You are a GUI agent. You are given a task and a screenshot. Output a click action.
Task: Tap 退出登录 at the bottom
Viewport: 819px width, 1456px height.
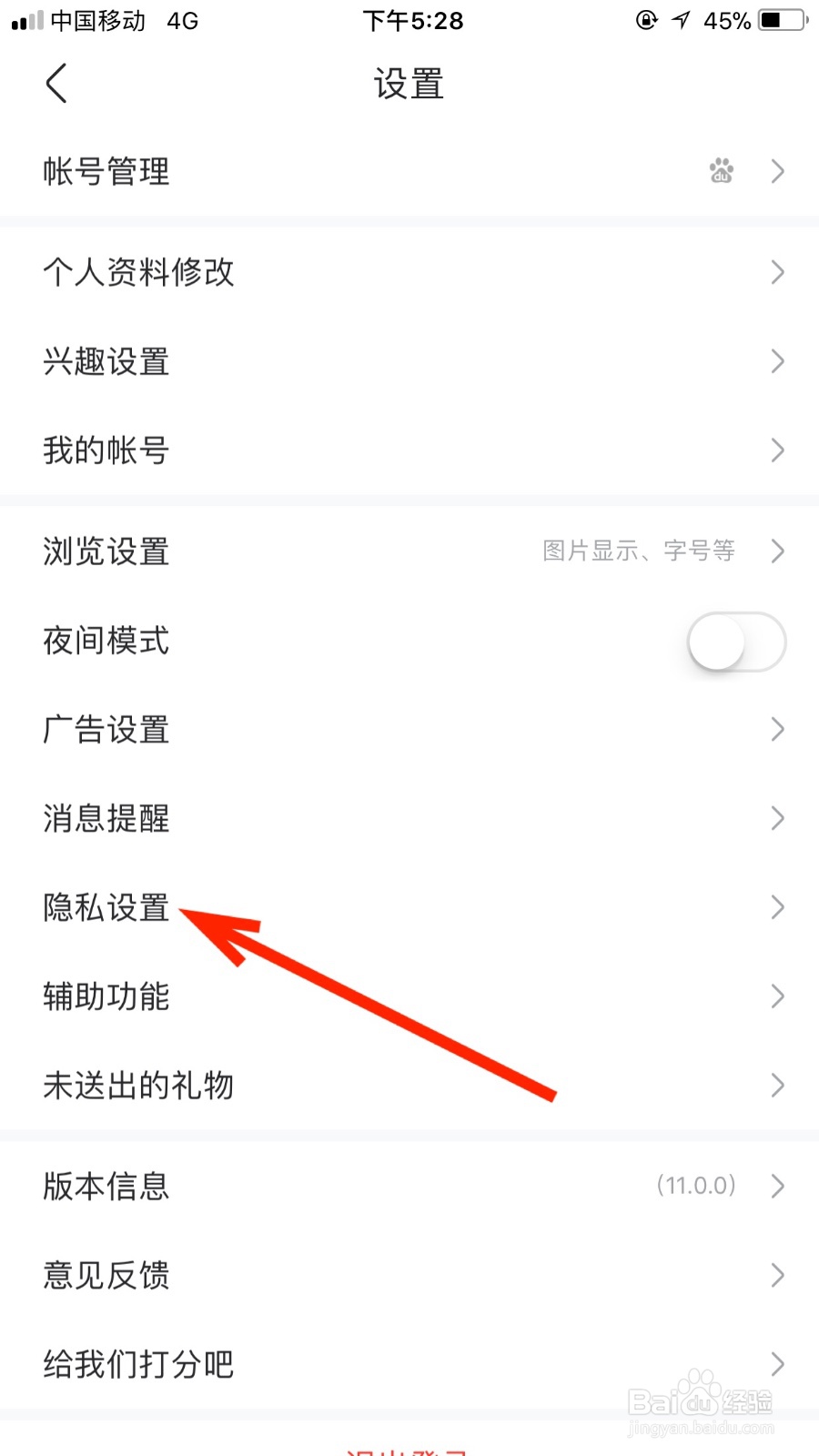pyautogui.click(x=409, y=1450)
